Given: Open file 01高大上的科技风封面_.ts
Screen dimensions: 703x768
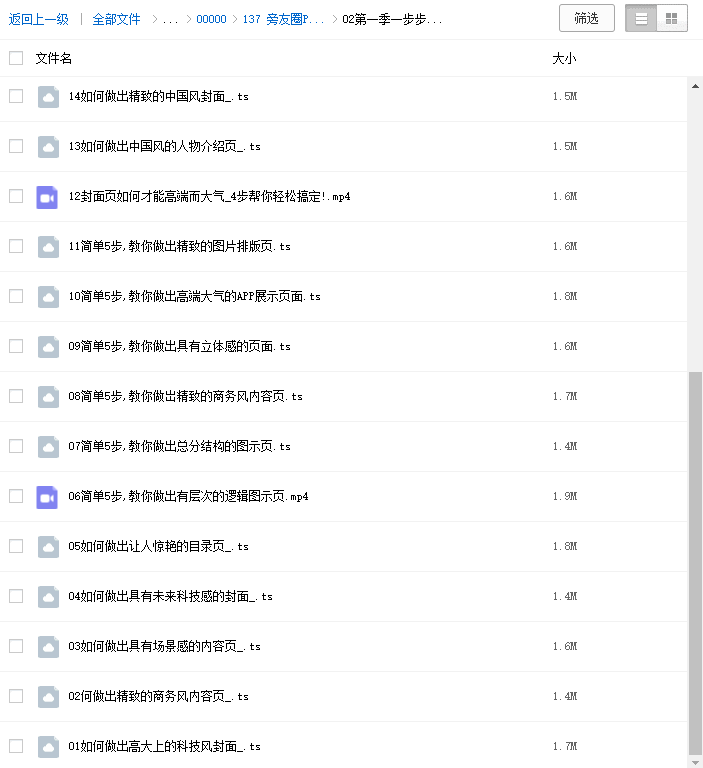Looking at the screenshot, I should click(164, 747).
